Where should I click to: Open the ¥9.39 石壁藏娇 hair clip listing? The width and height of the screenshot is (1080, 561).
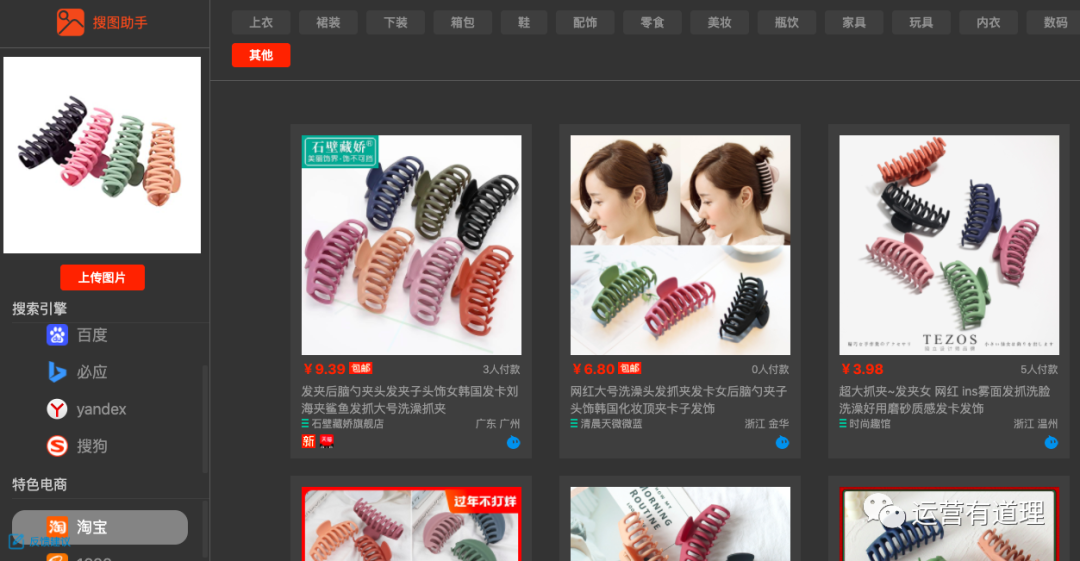(x=411, y=245)
